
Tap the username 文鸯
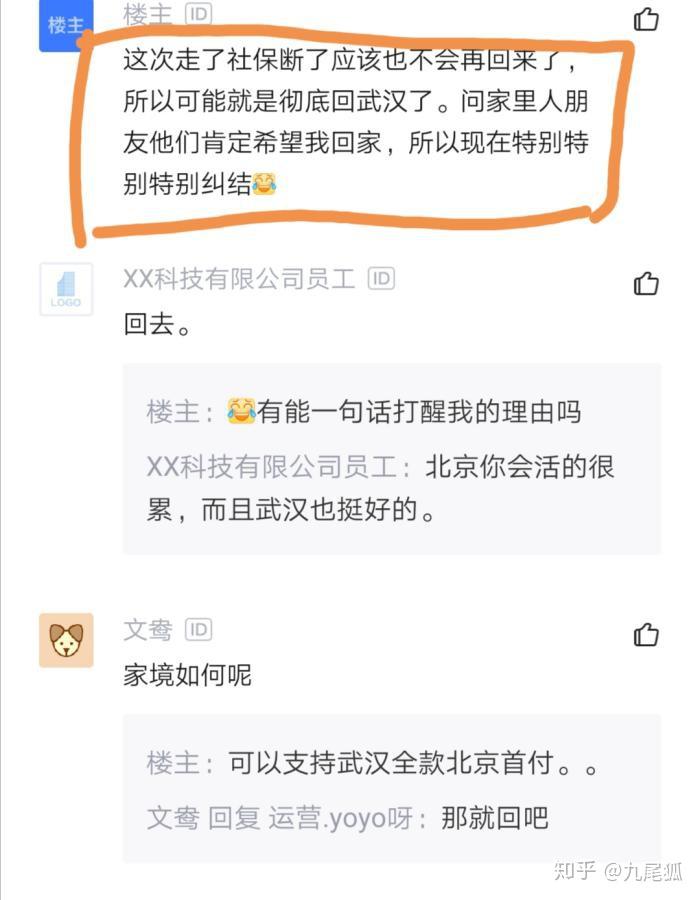(148, 630)
